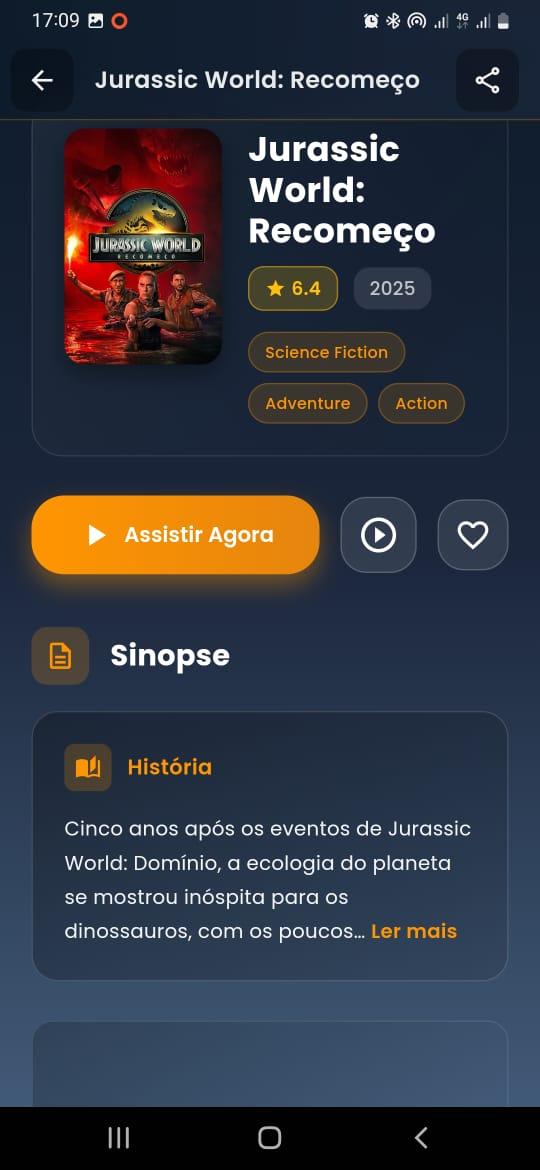Go to the home screen via the system home button
Screen dimensions: 540x1170
[x=269, y=1137]
